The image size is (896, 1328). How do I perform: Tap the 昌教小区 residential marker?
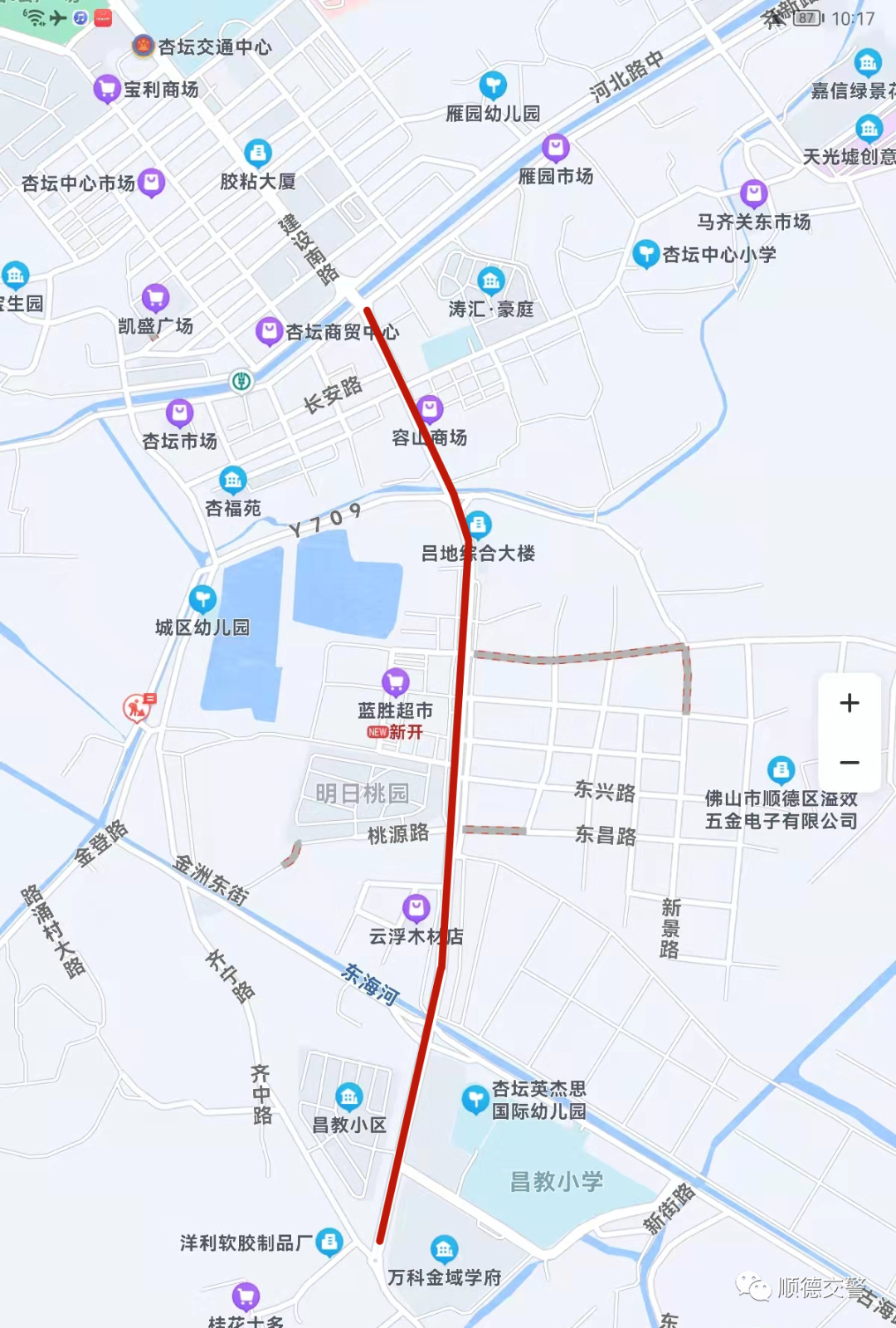pyautogui.click(x=349, y=1097)
